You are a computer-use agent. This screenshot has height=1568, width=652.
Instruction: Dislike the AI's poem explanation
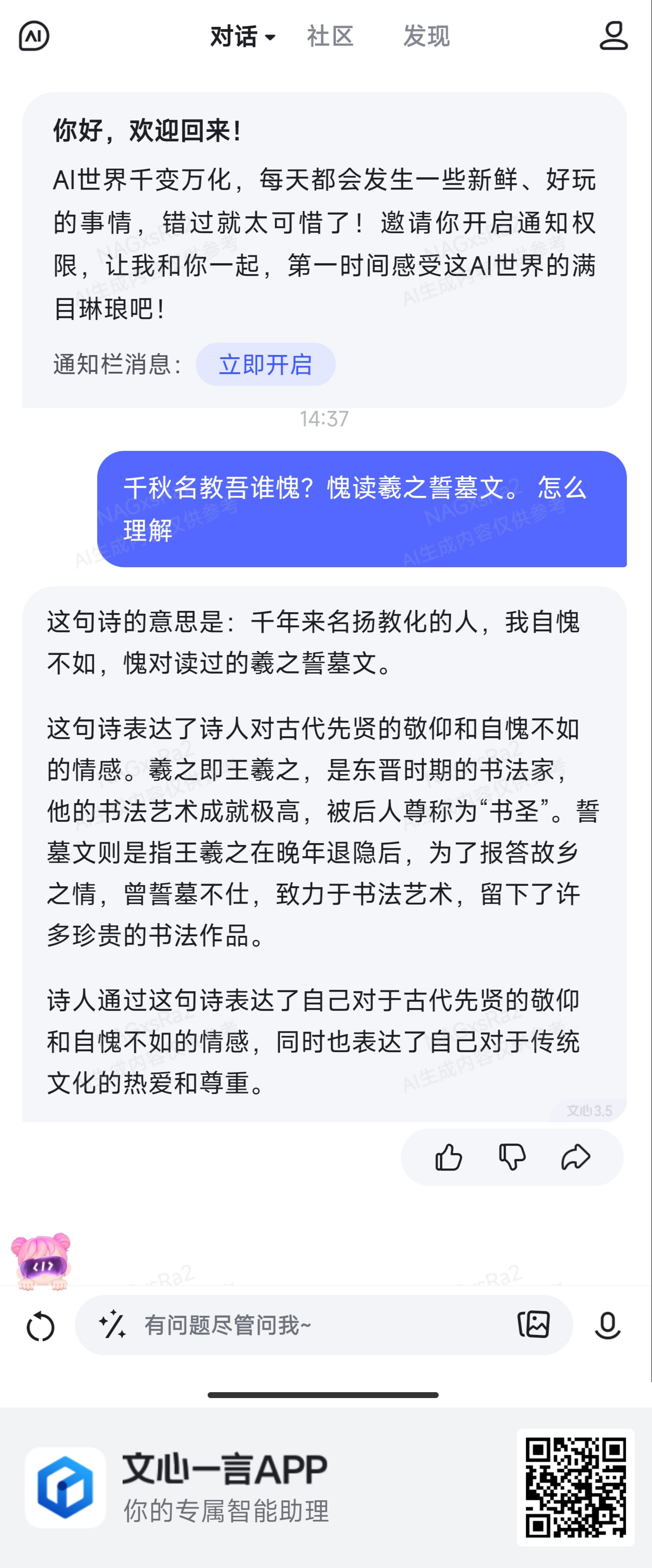pyautogui.click(x=512, y=1157)
